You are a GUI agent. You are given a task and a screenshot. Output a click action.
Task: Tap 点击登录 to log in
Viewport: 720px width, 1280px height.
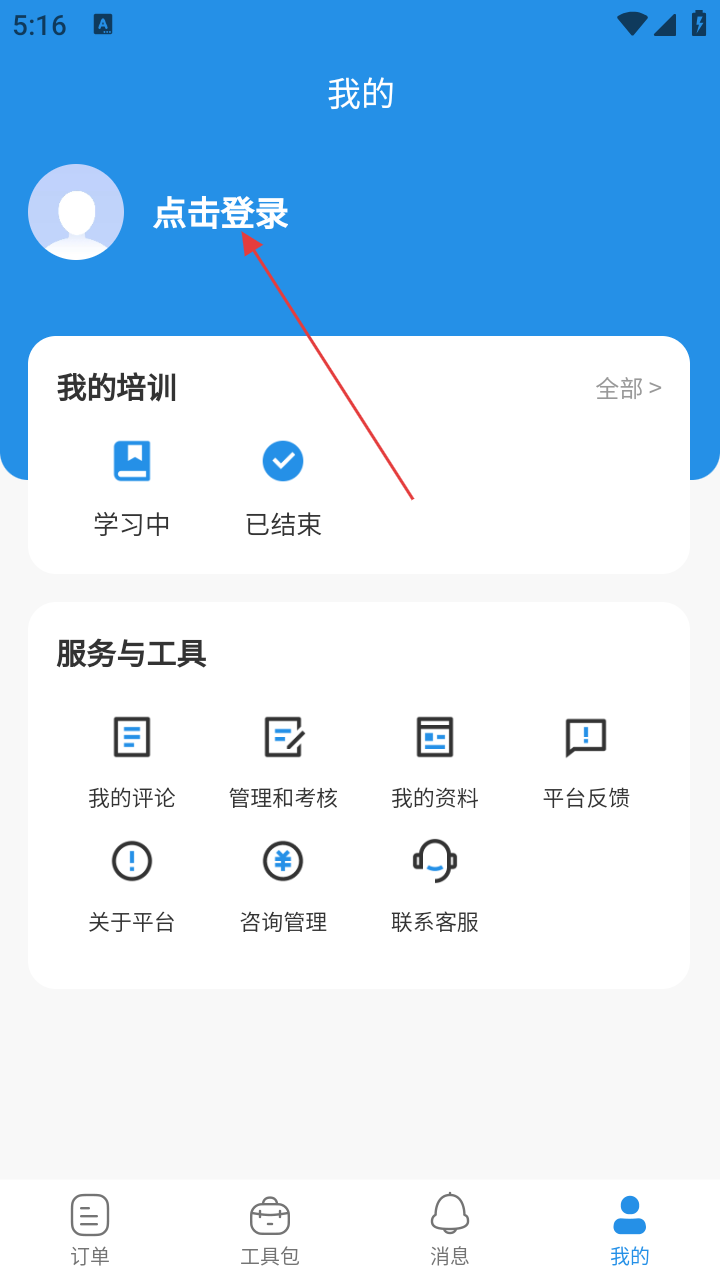[221, 213]
